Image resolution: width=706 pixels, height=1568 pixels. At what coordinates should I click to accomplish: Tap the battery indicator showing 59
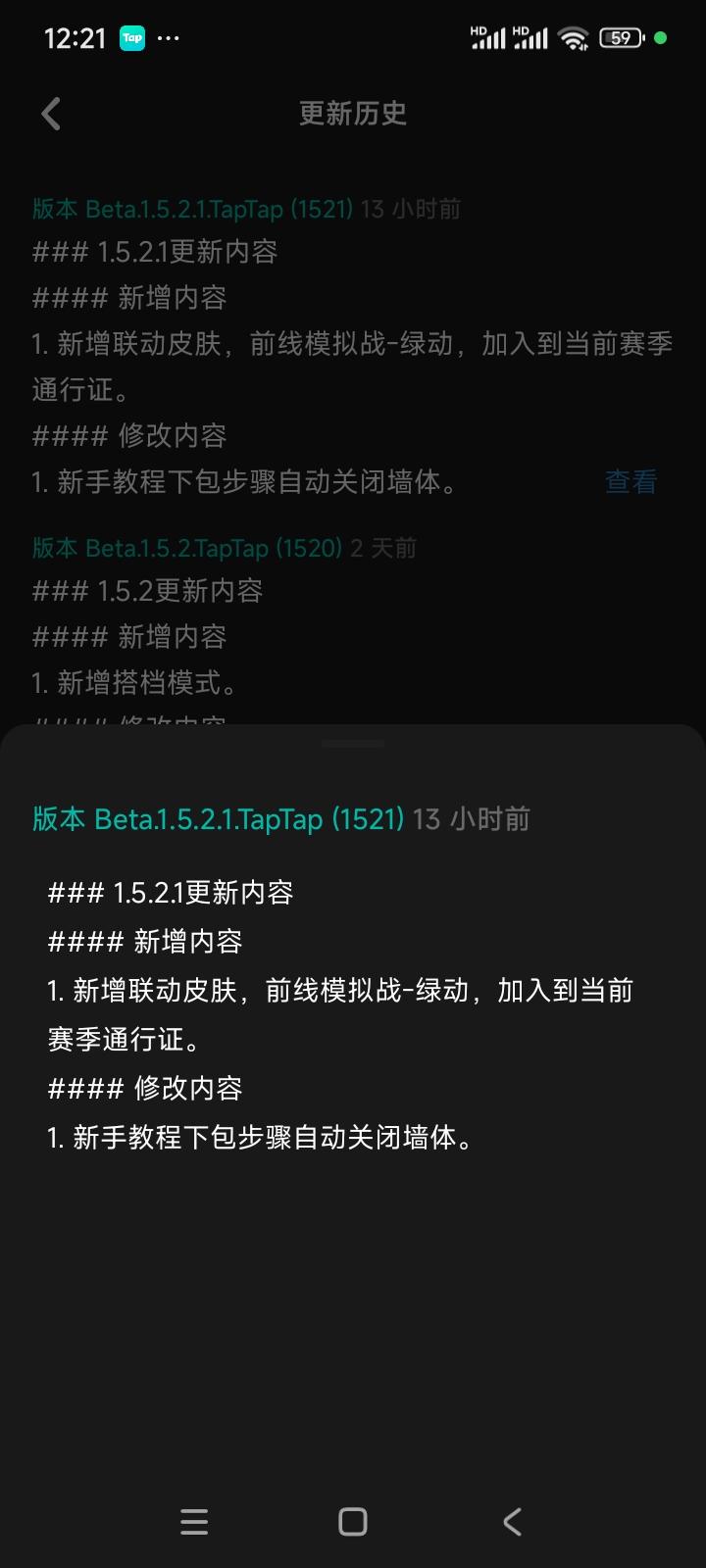pos(621,37)
